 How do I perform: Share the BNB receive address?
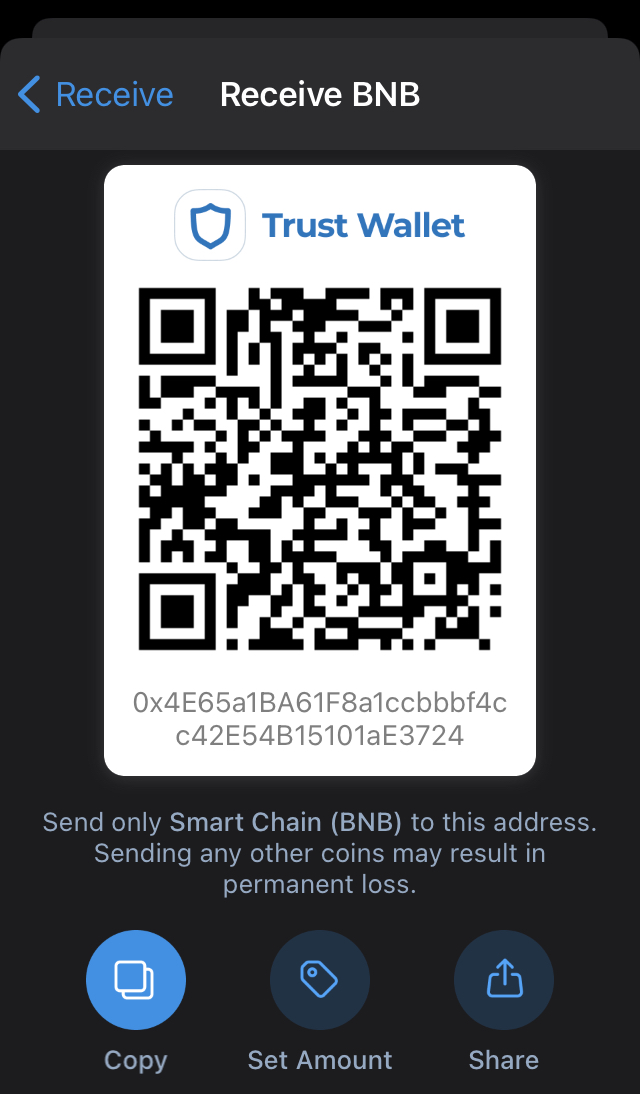click(503, 980)
